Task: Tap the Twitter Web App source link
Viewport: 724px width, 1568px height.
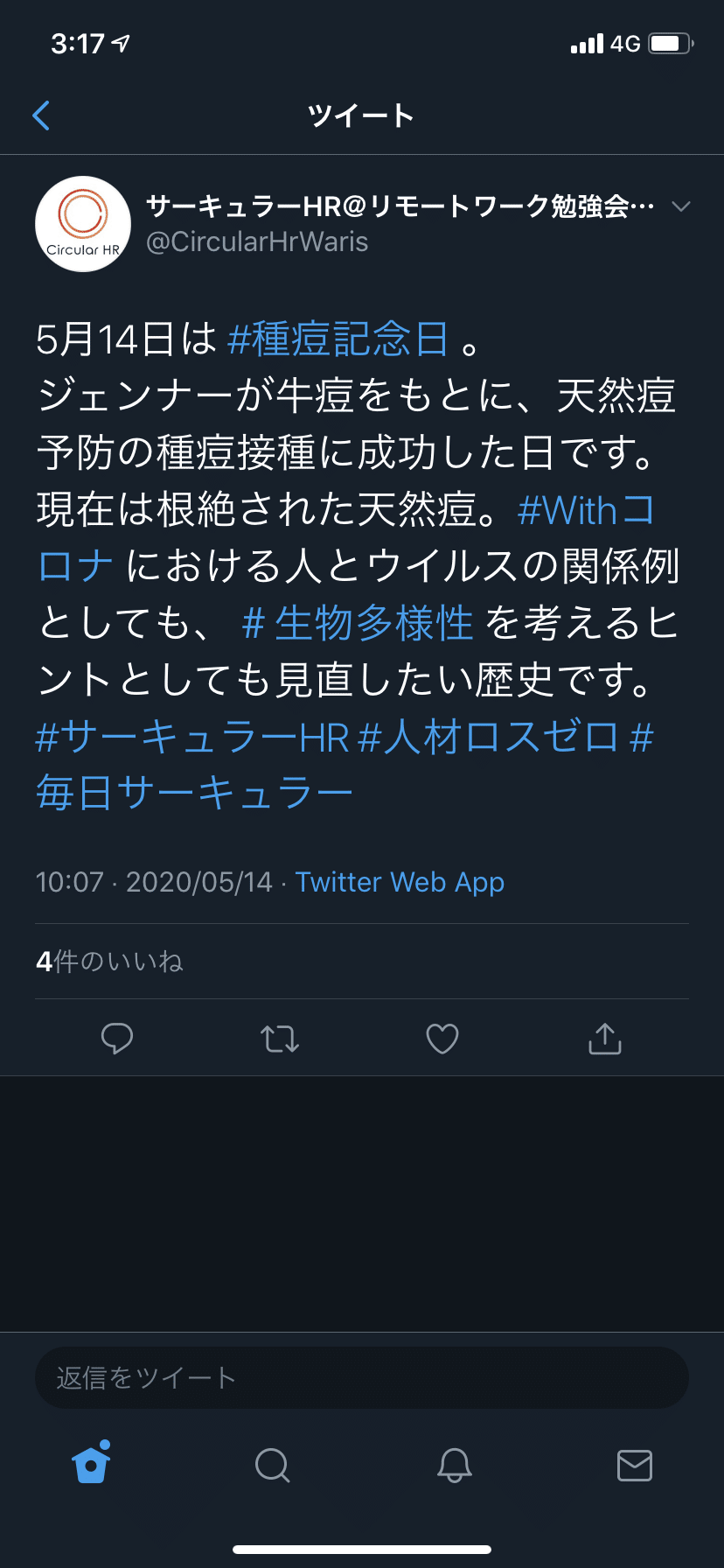Action: click(400, 882)
